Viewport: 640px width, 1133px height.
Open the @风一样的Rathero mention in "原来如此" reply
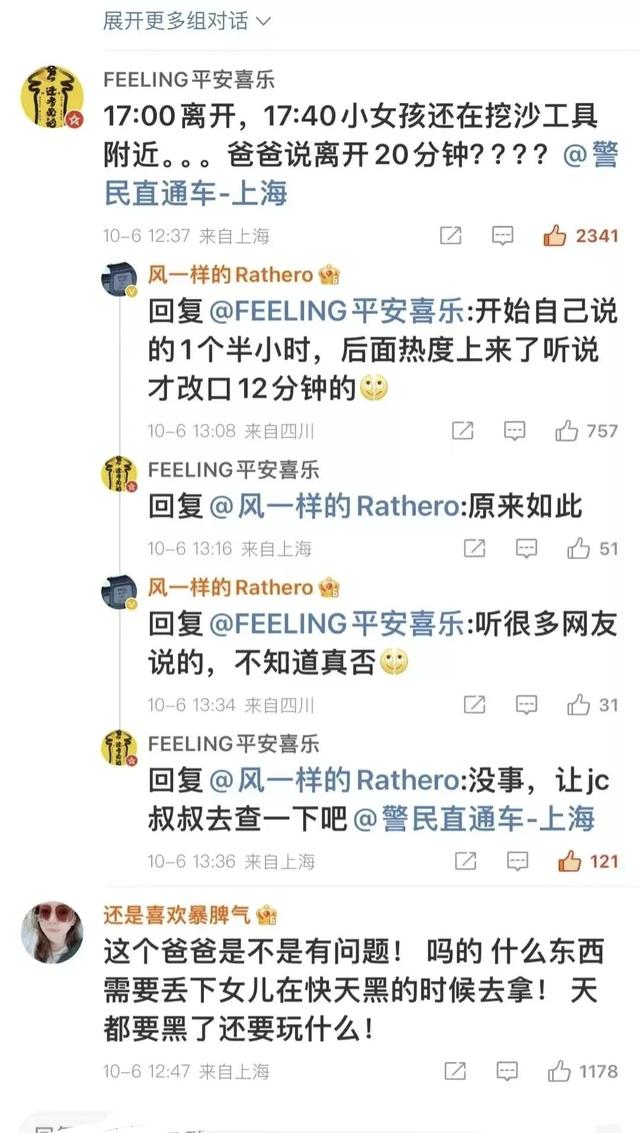pos(331,507)
